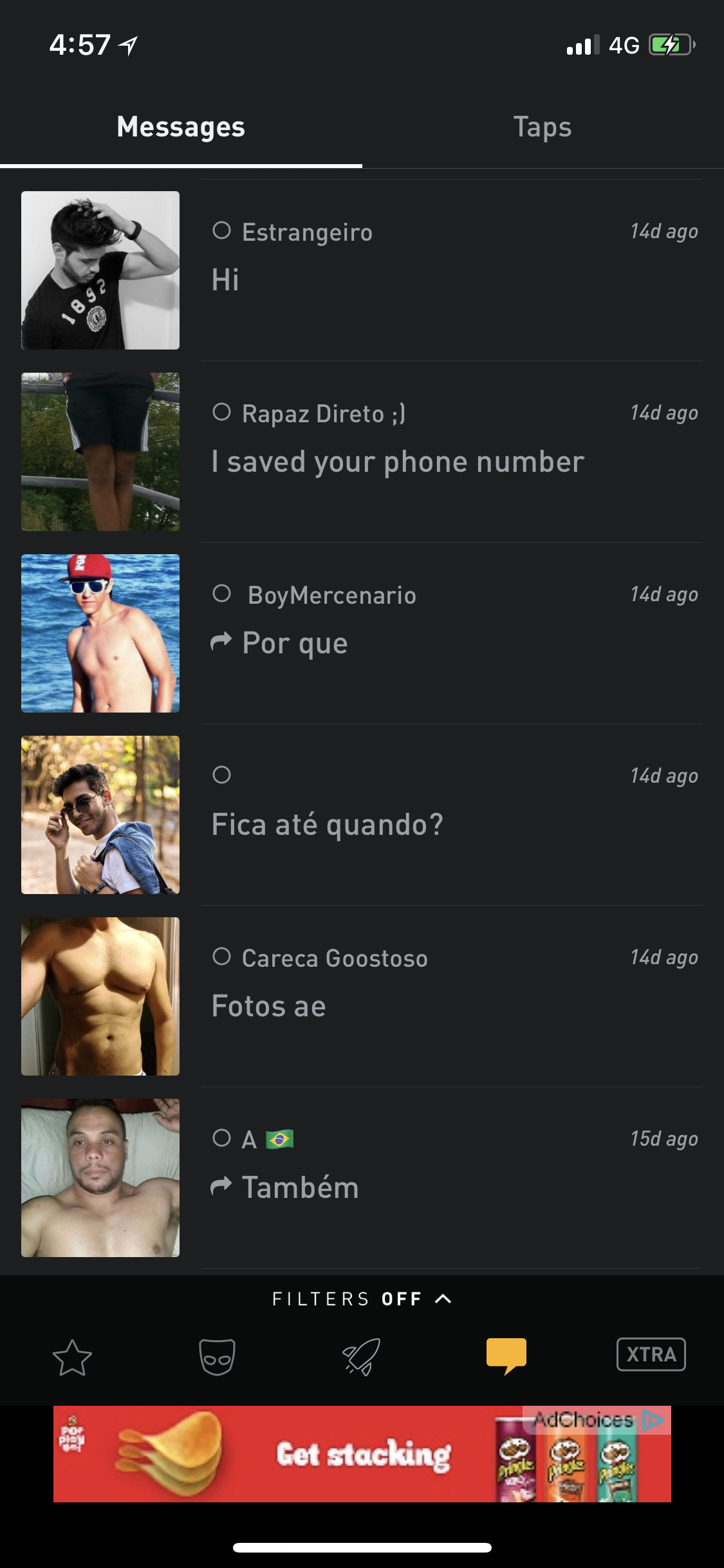Open the Também conversation with A
The image size is (724, 1568).
tap(362, 1178)
